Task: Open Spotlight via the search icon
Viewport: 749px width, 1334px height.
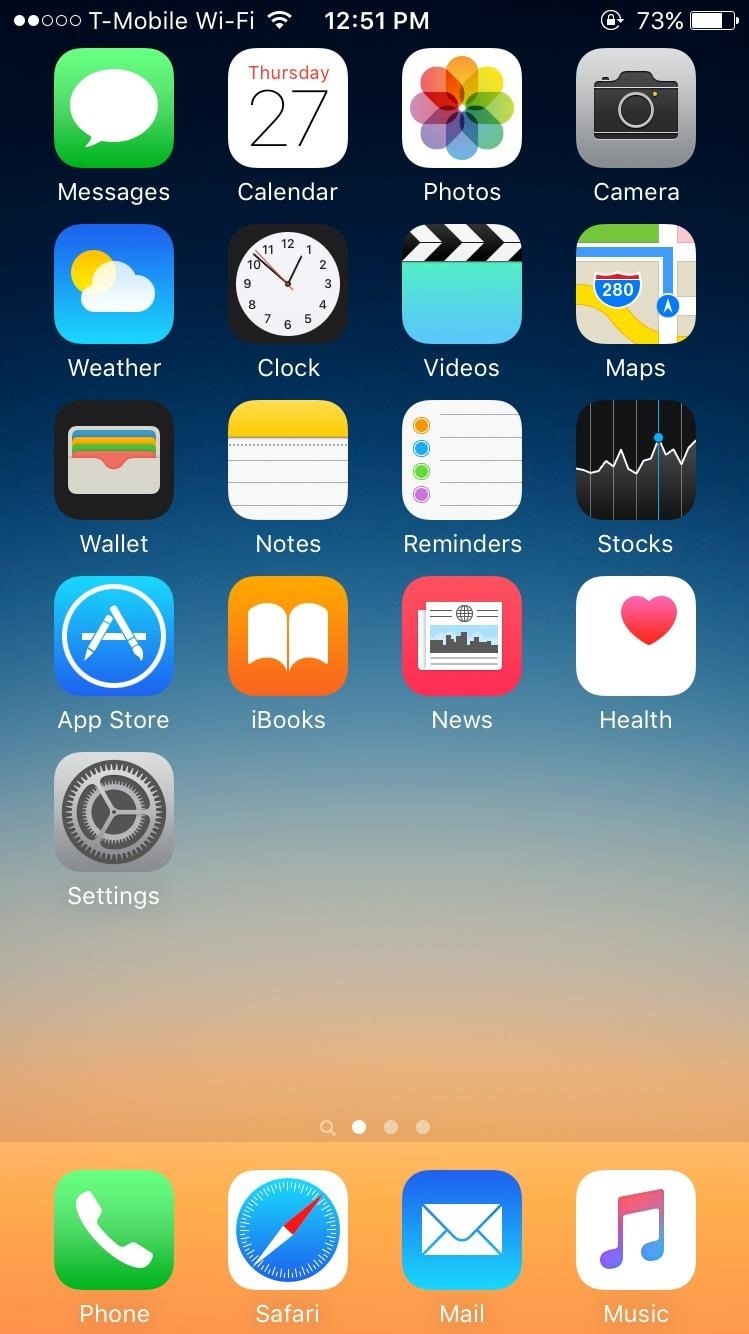Action: [x=327, y=1127]
